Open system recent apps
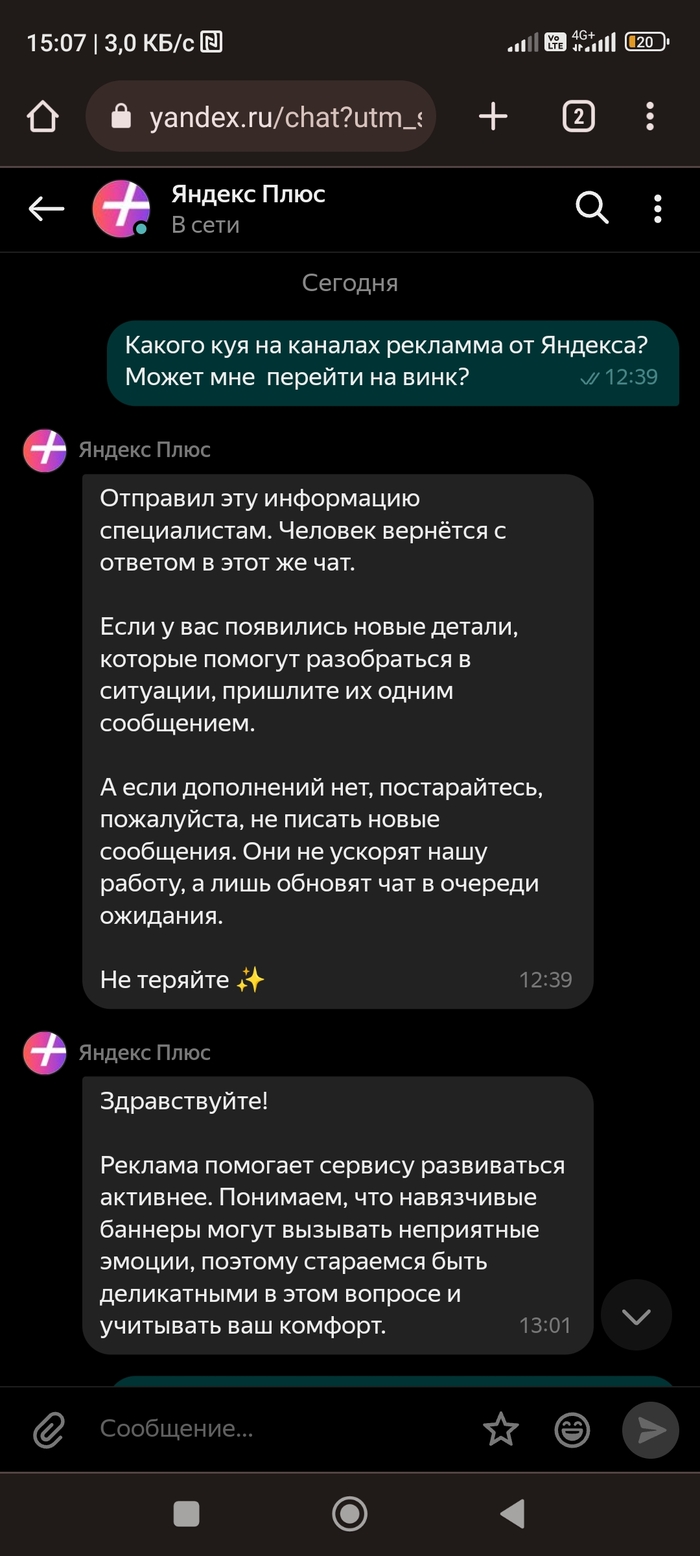 coord(186,1513)
